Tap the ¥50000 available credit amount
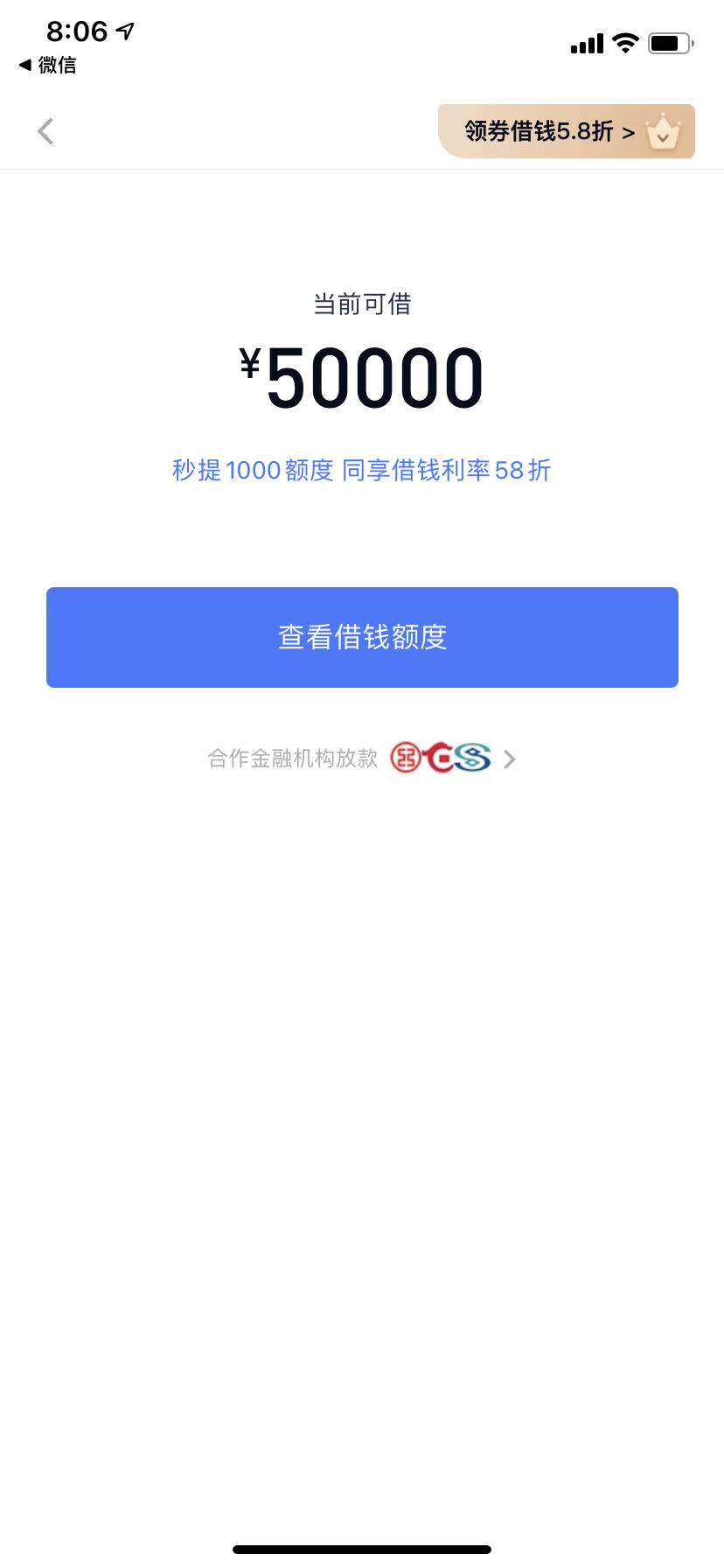Screen dimensions: 724x1568 pyautogui.click(x=362, y=378)
